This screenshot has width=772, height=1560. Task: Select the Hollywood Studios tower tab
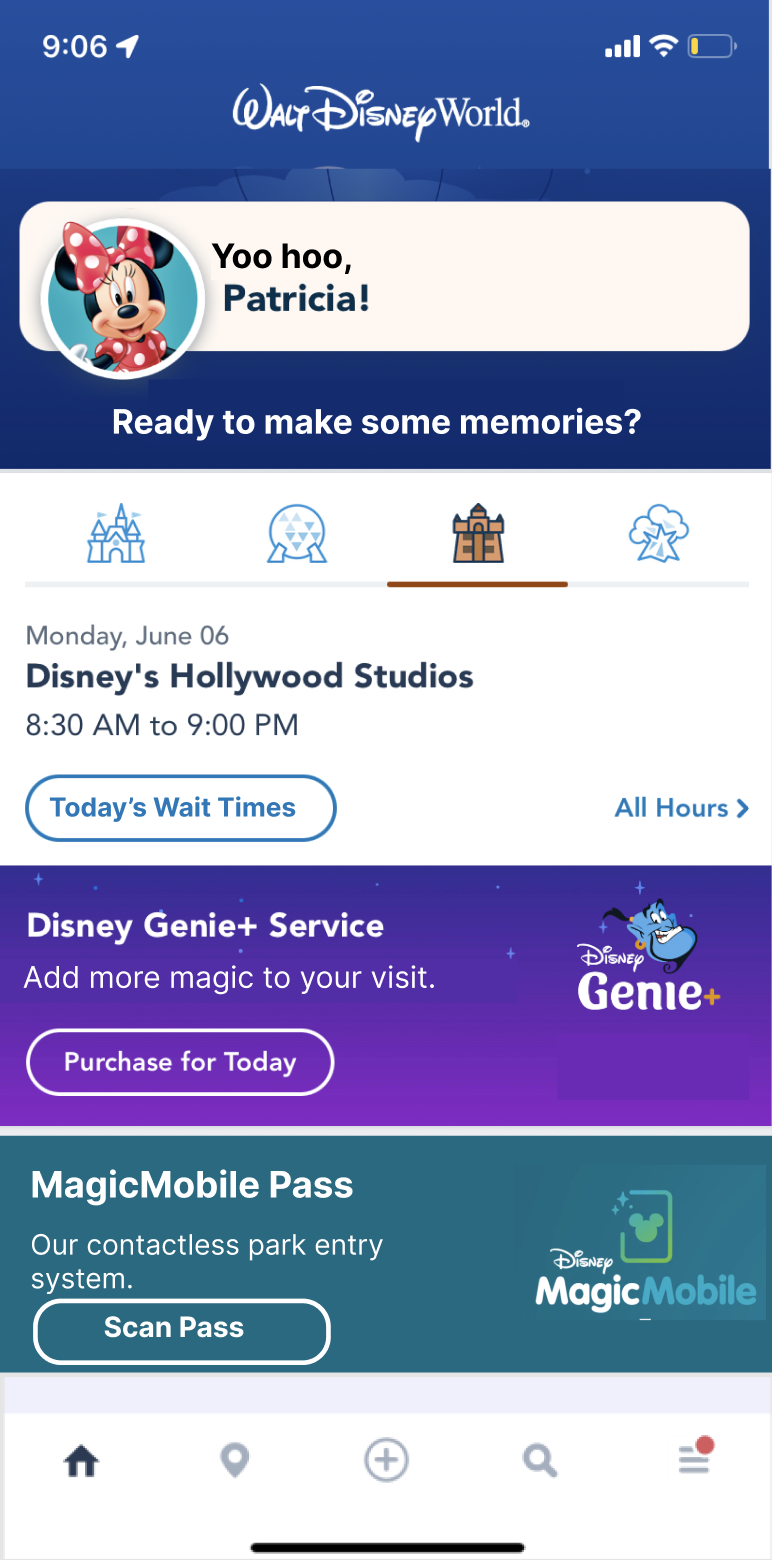point(477,535)
